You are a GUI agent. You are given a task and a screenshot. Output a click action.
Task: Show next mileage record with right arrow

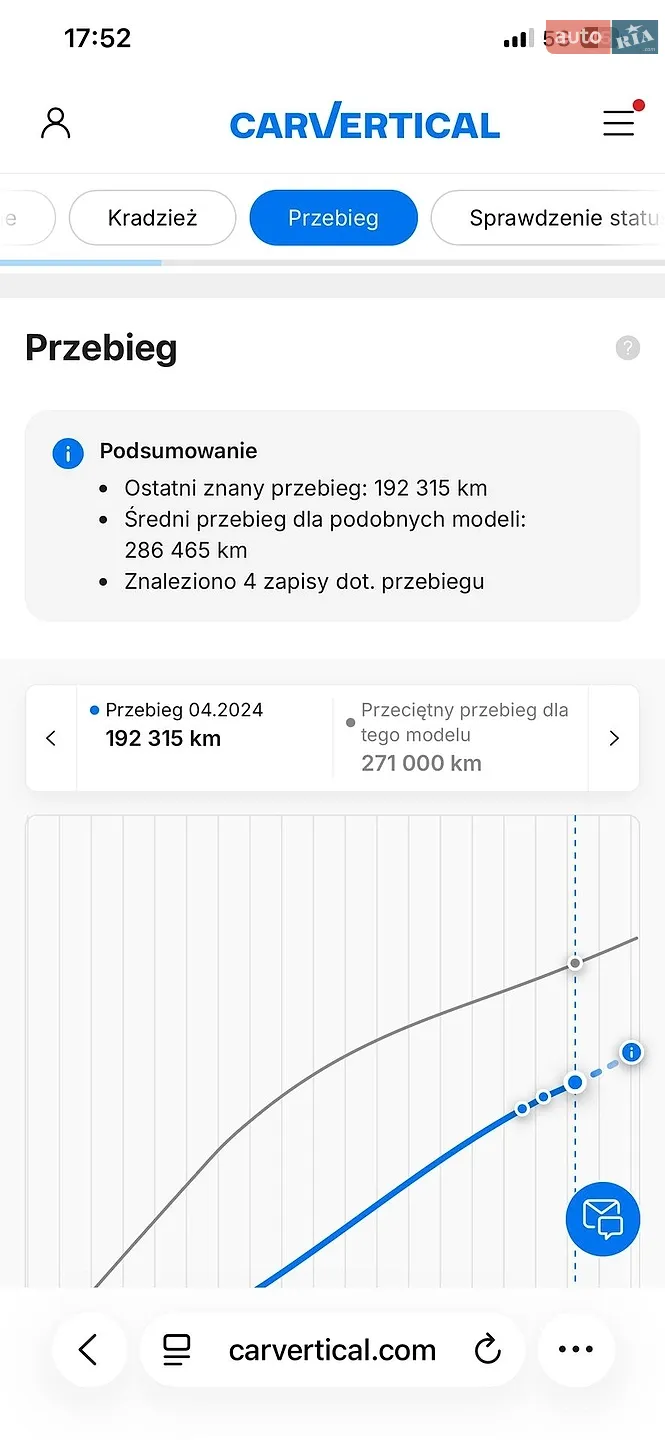(x=614, y=738)
